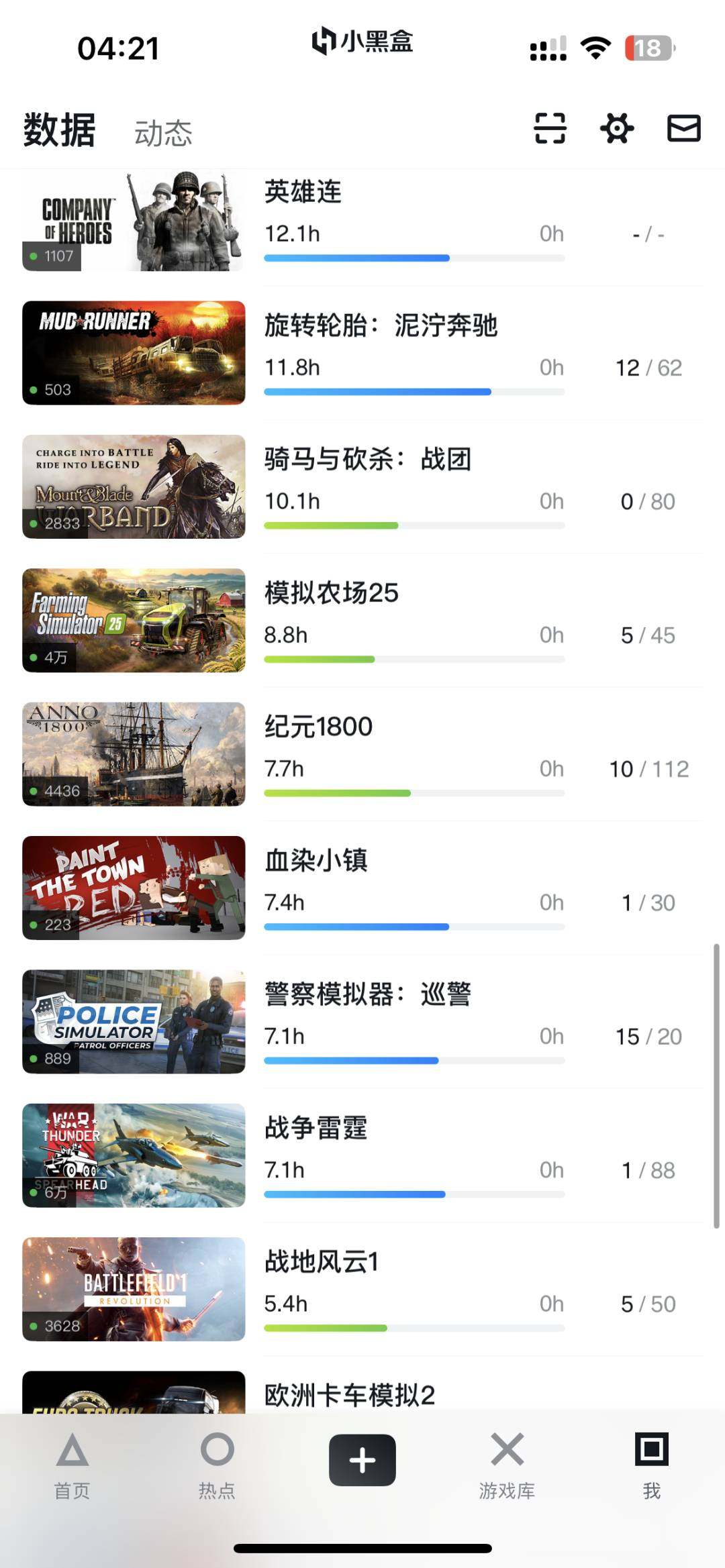Open the settings gear
725x1568 pixels.
coord(617,128)
